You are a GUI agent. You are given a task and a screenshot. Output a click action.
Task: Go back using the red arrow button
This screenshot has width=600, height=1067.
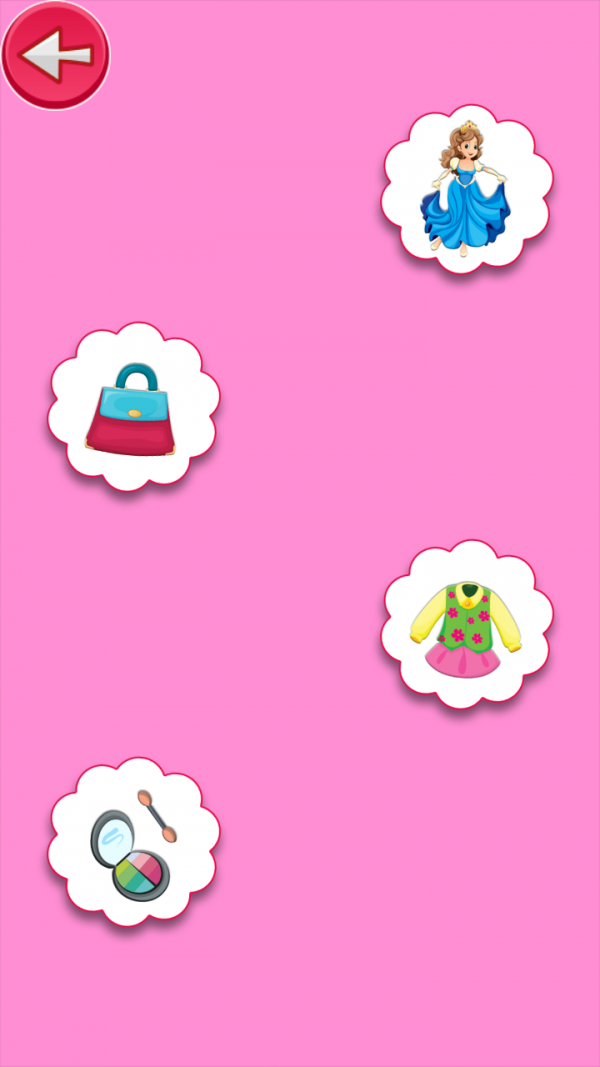coord(55,55)
